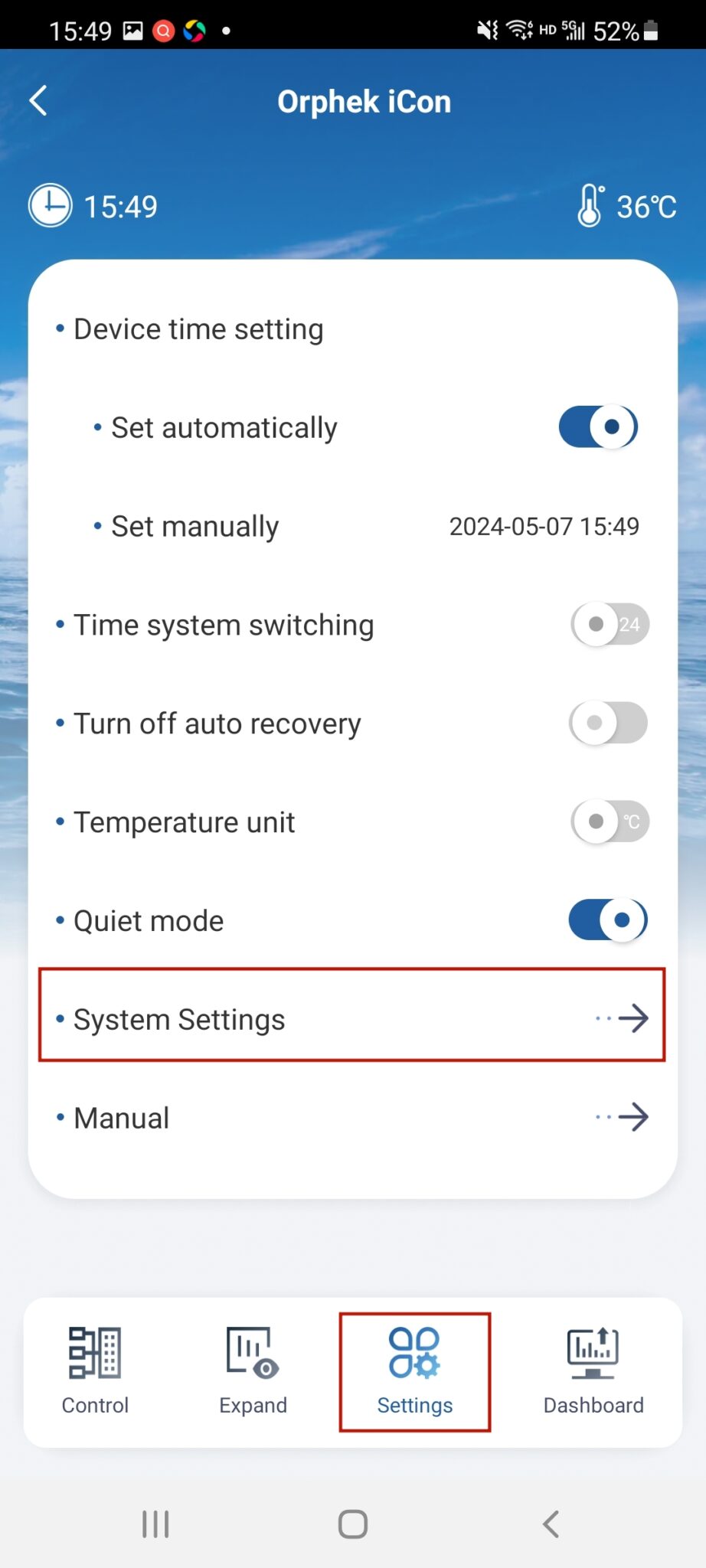Open the Manual row
Viewport: 706px width, 1568px height.
click(352, 1117)
